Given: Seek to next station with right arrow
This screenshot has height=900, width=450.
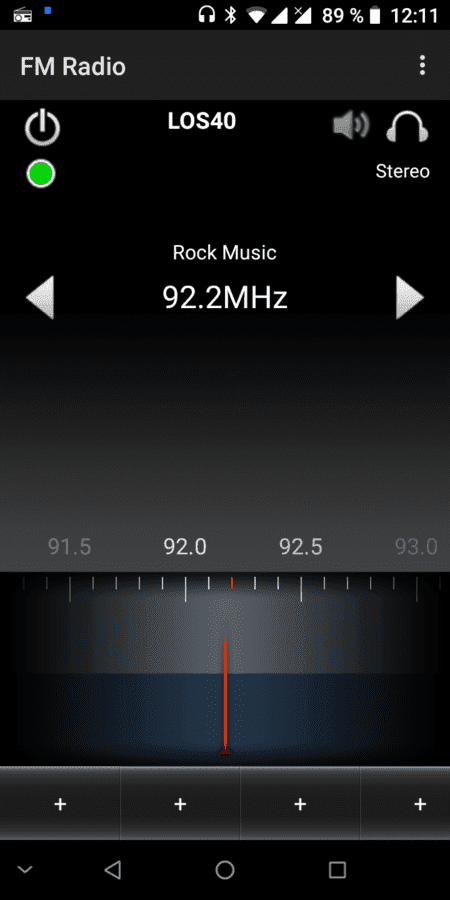Looking at the screenshot, I should [x=410, y=297].
